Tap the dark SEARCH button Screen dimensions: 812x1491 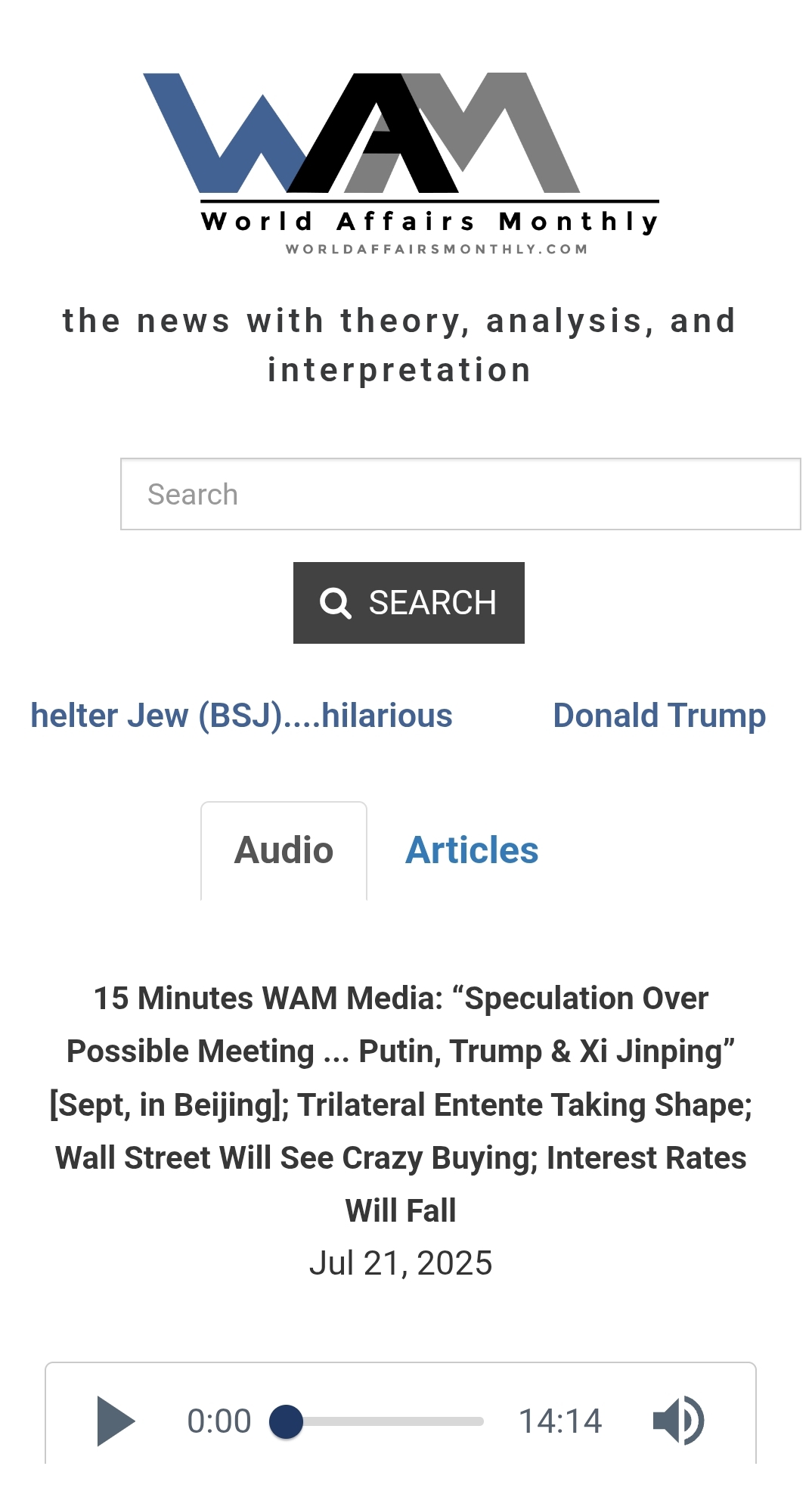tap(408, 603)
